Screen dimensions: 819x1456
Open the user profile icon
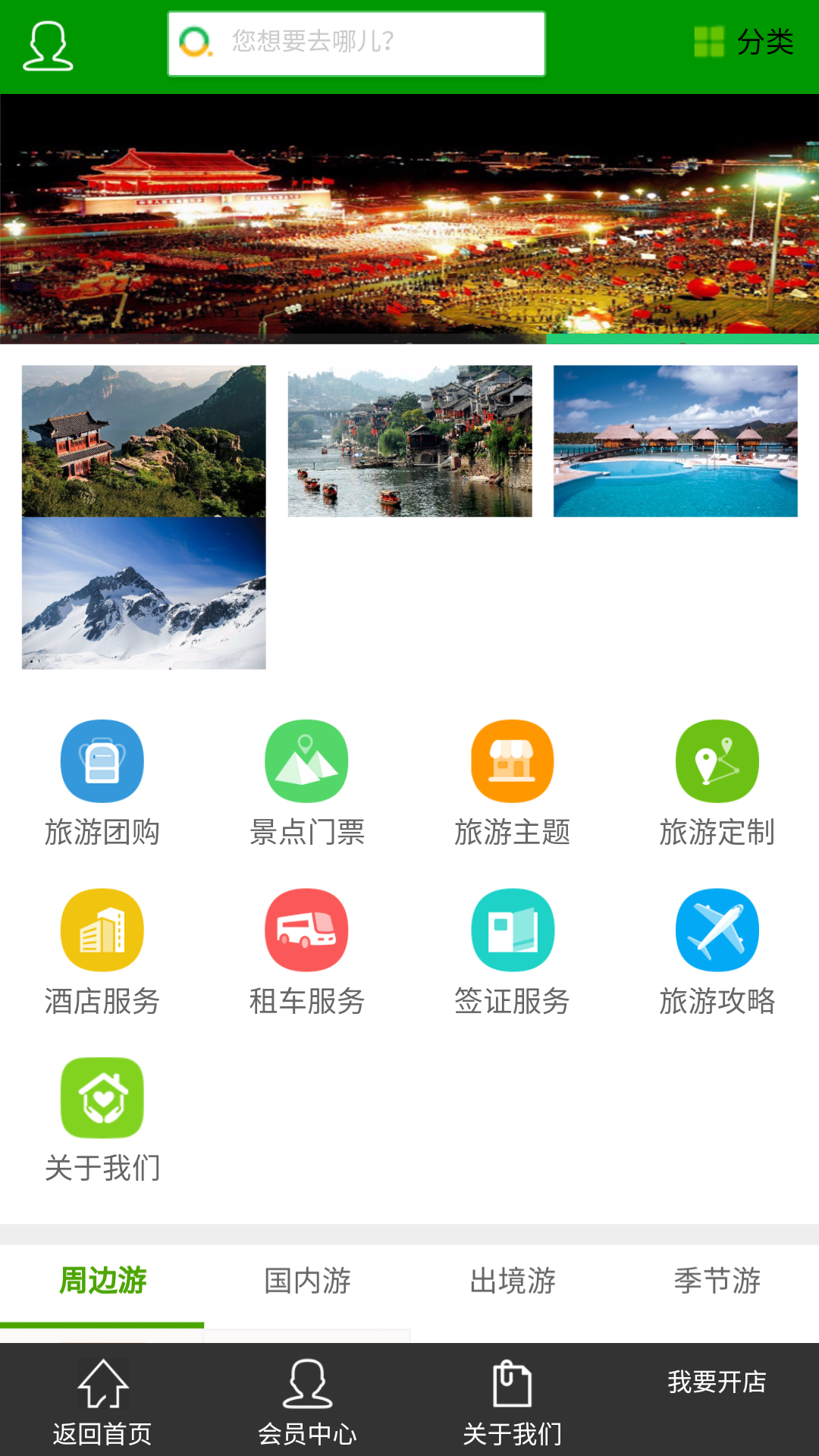coord(48,45)
